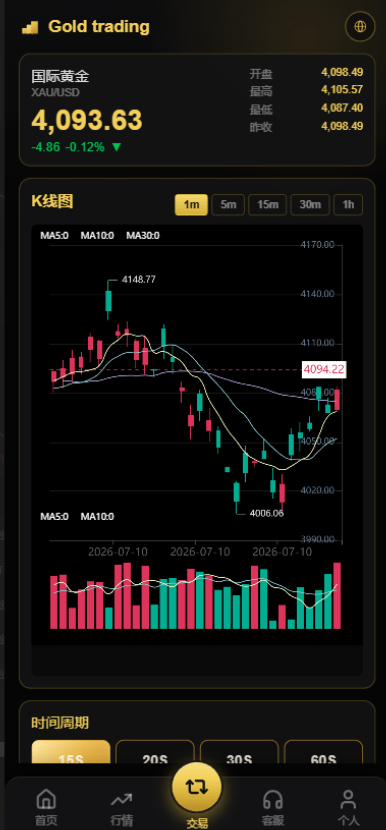386x830 pixels.
Task: Switch chart to 1h interval
Action: (348, 205)
